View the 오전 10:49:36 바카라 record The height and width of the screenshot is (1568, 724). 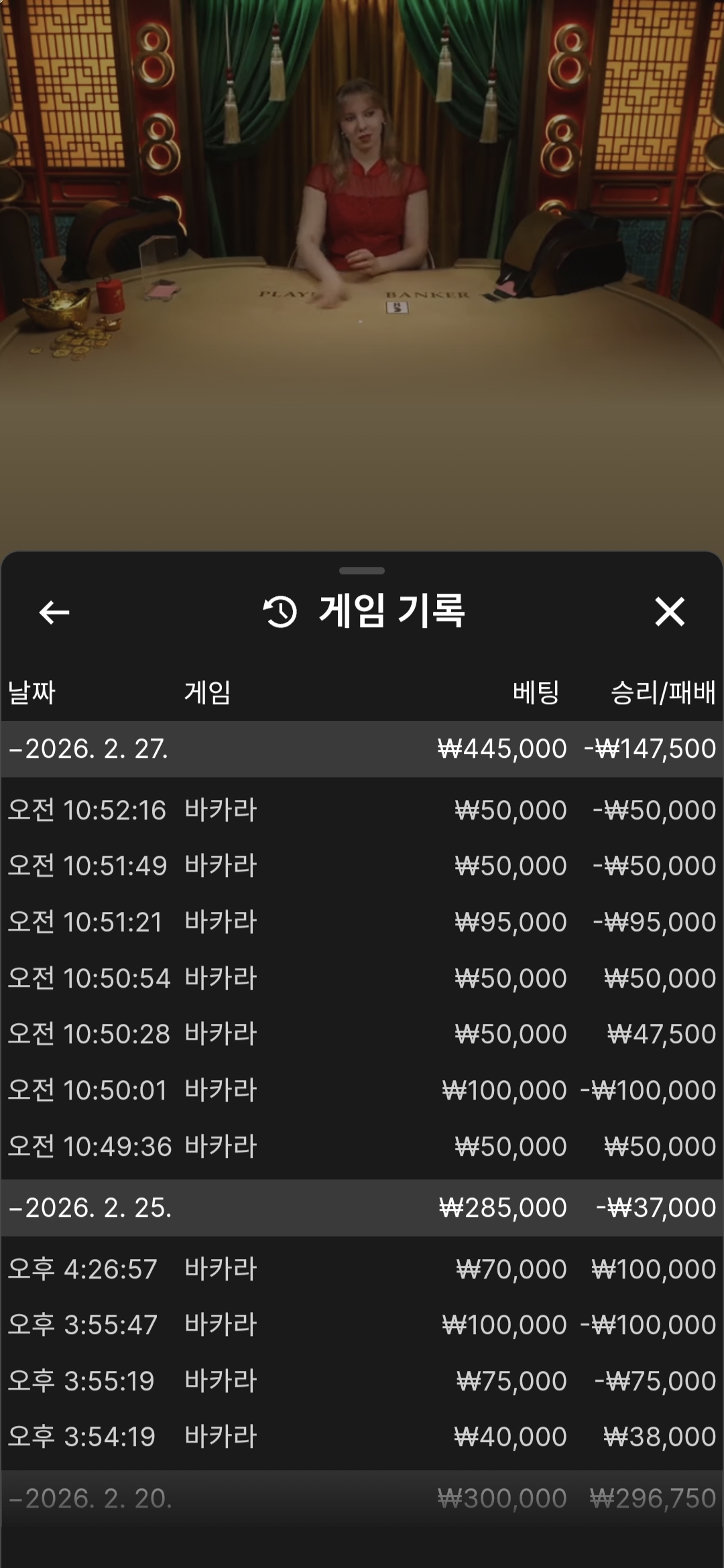pyautogui.click(x=362, y=1147)
